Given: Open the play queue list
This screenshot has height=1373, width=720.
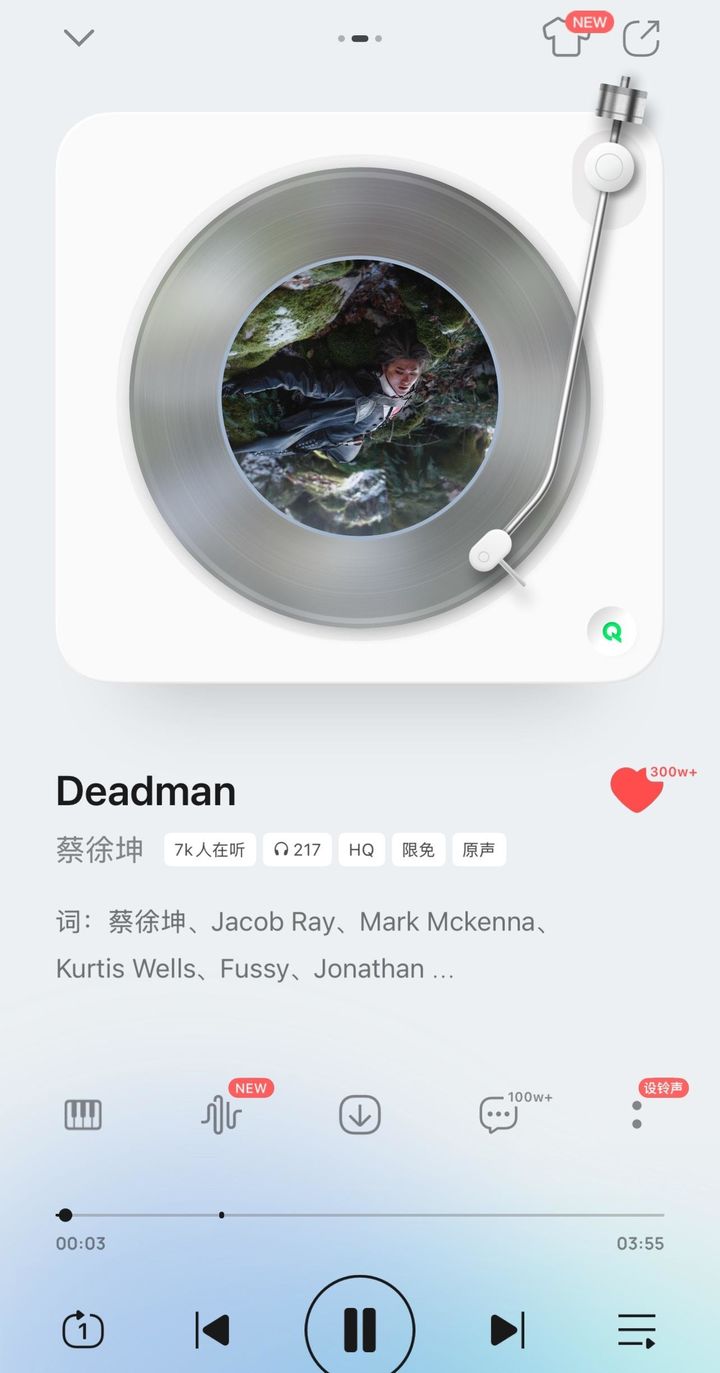Looking at the screenshot, I should coord(637,1330).
